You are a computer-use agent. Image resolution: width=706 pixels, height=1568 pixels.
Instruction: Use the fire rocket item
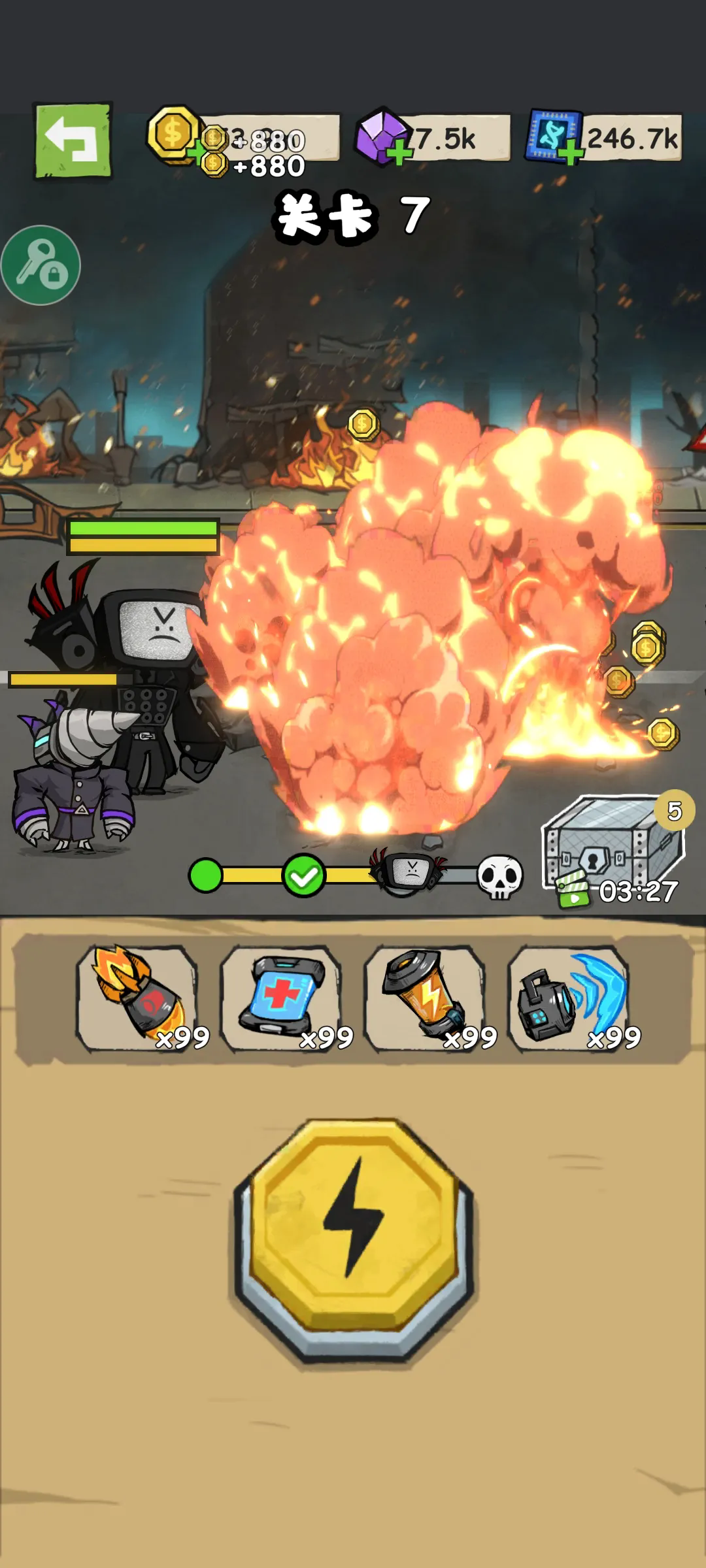137,998
